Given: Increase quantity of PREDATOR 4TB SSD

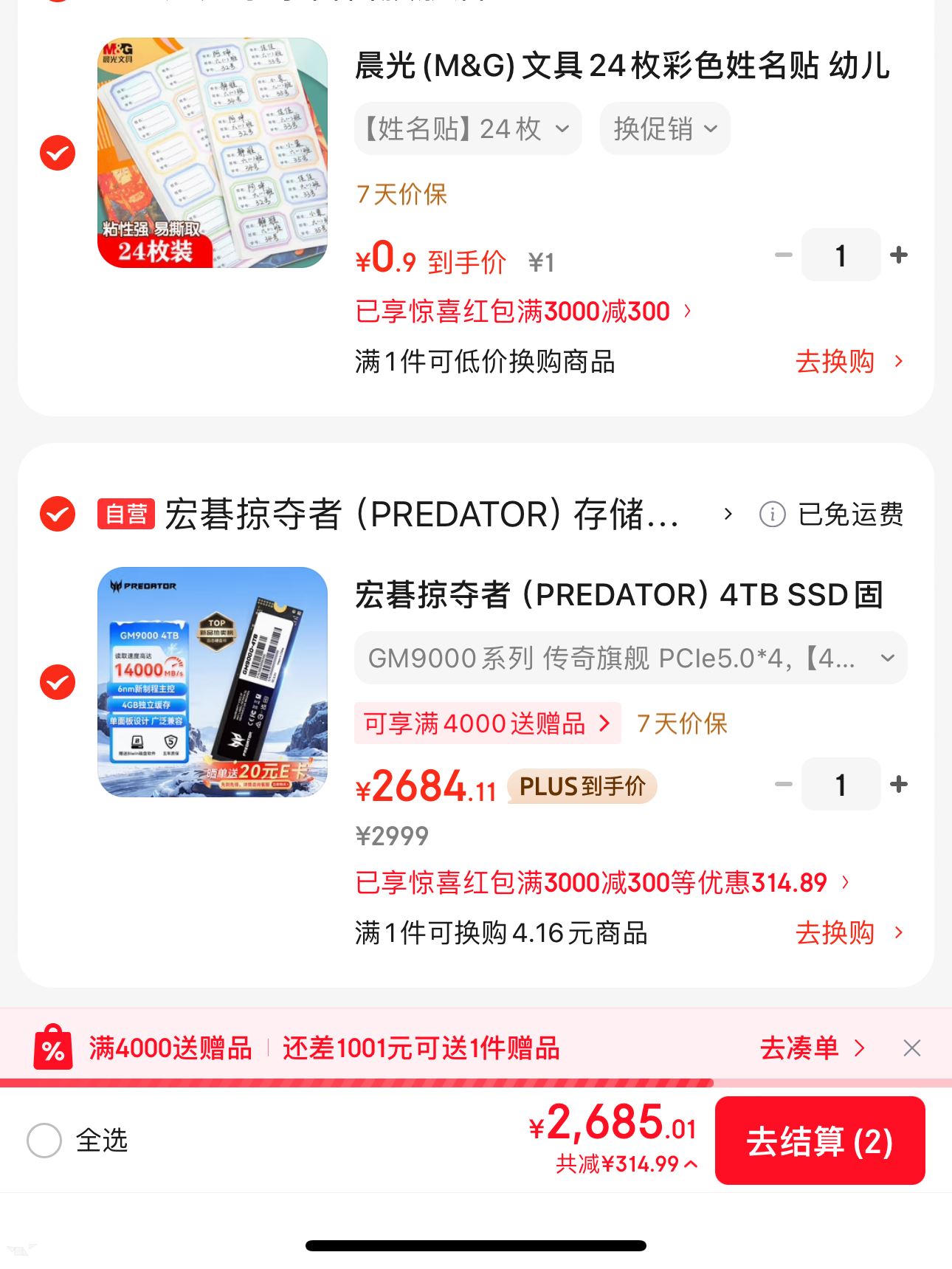Looking at the screenshot, I should (899, 784).
